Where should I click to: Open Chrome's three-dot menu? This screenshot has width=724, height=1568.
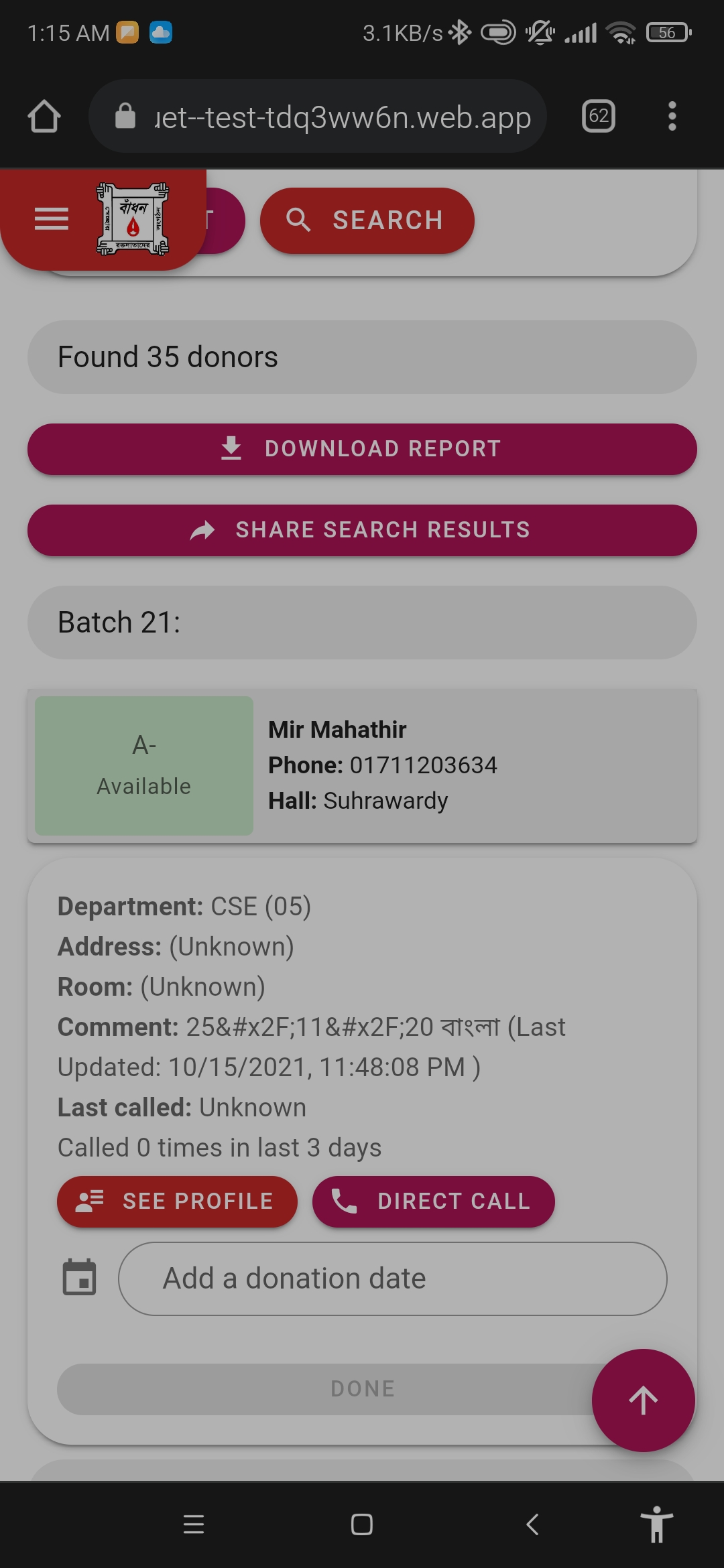click(672, 115)
